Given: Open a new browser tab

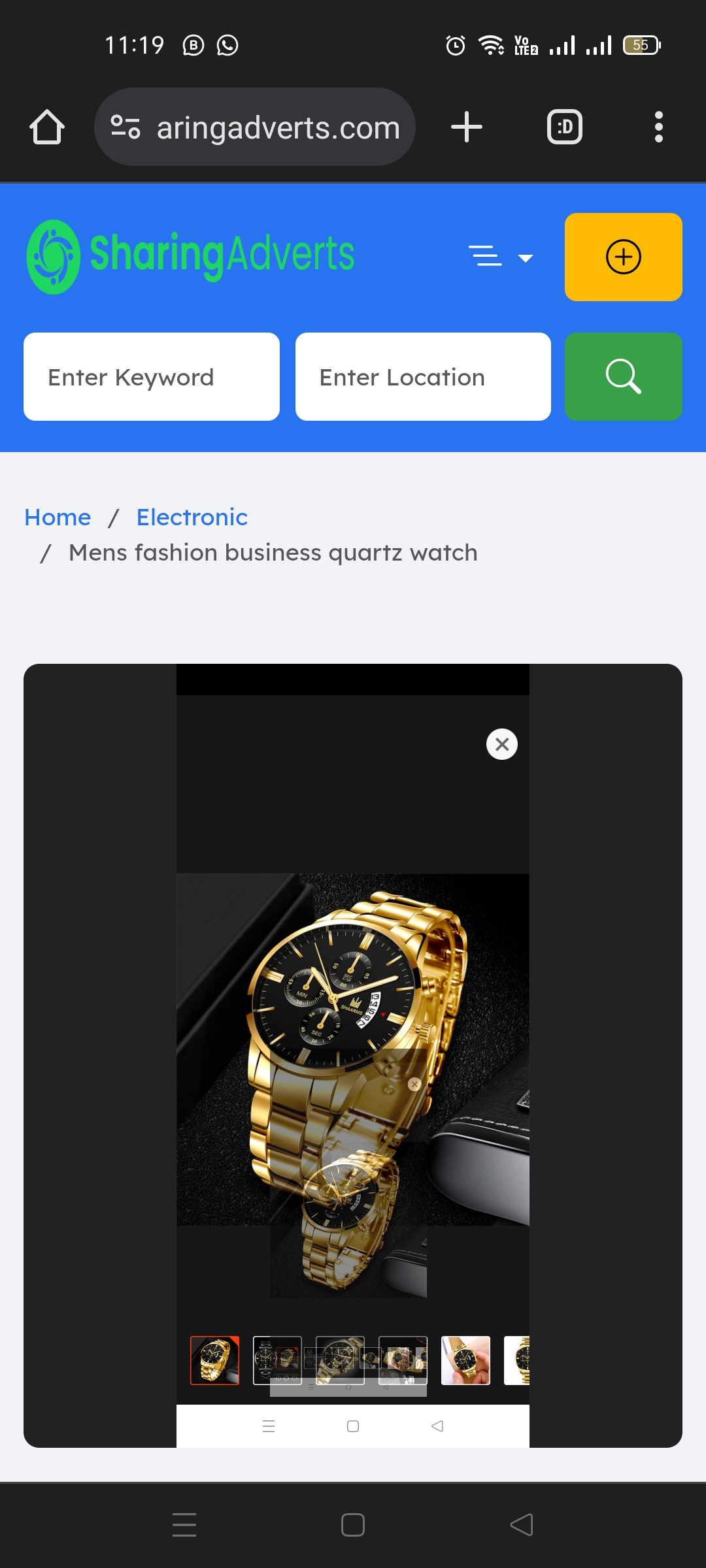Looking at the screenshot, I should tap(467, 127).
